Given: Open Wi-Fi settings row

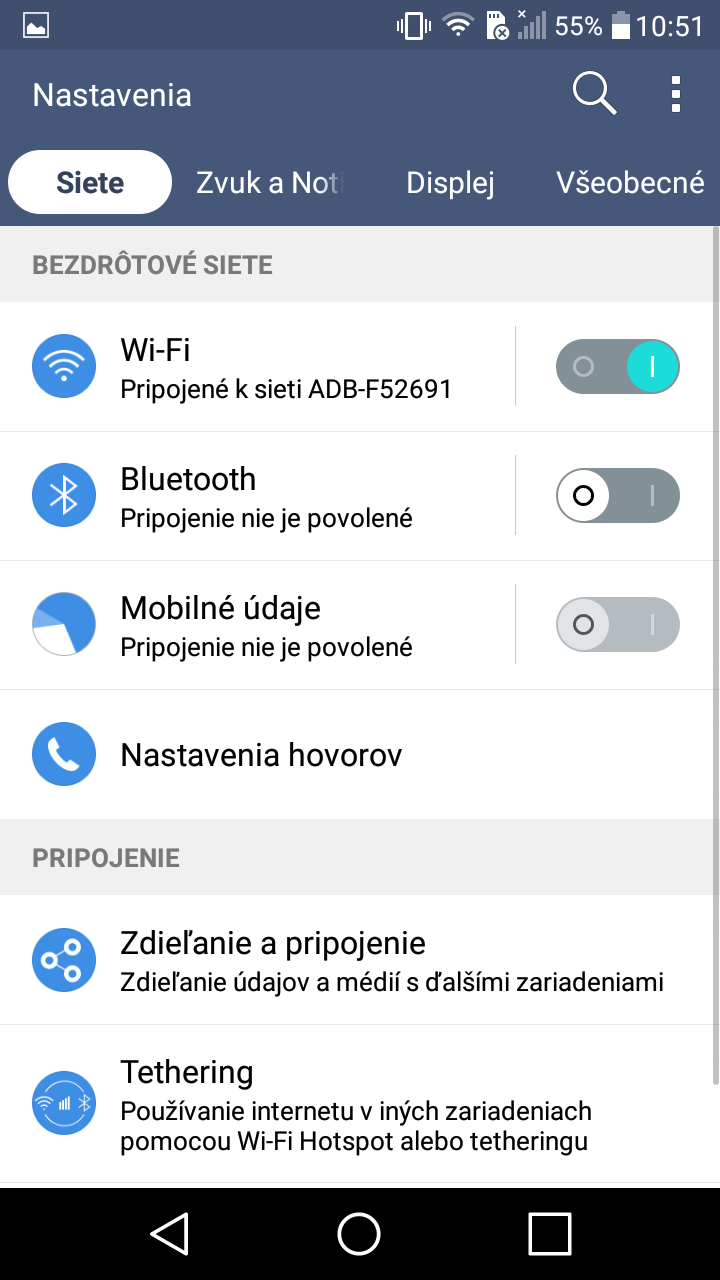Looking at the screenshot, I should 257,367.
